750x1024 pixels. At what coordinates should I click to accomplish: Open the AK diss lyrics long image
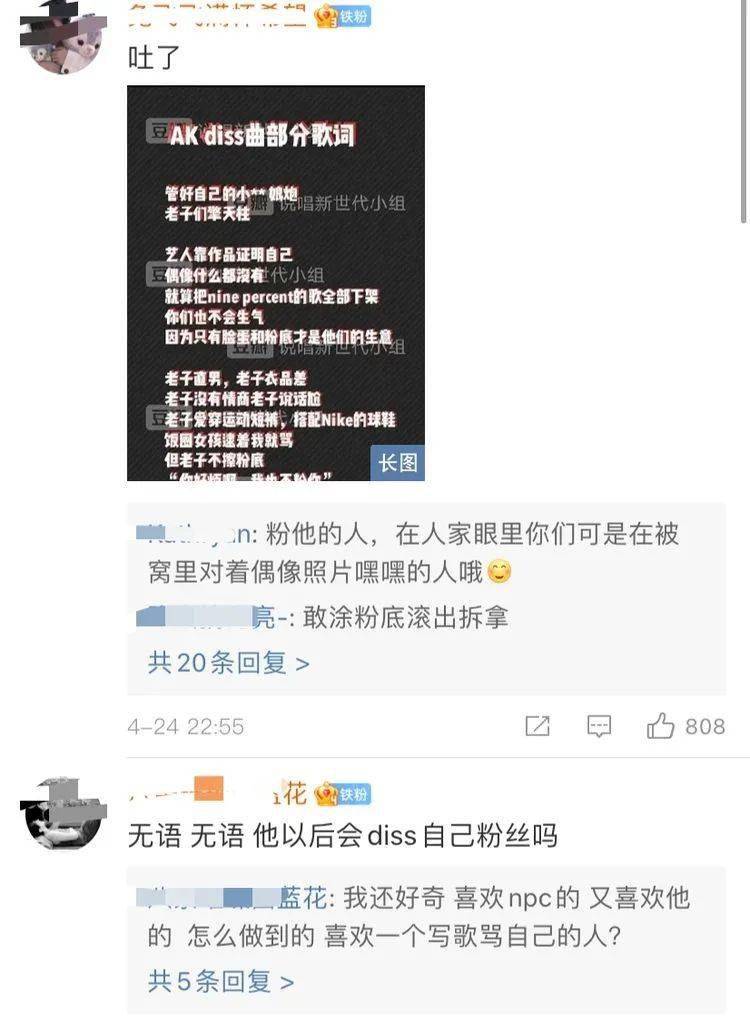click(275, 283)
